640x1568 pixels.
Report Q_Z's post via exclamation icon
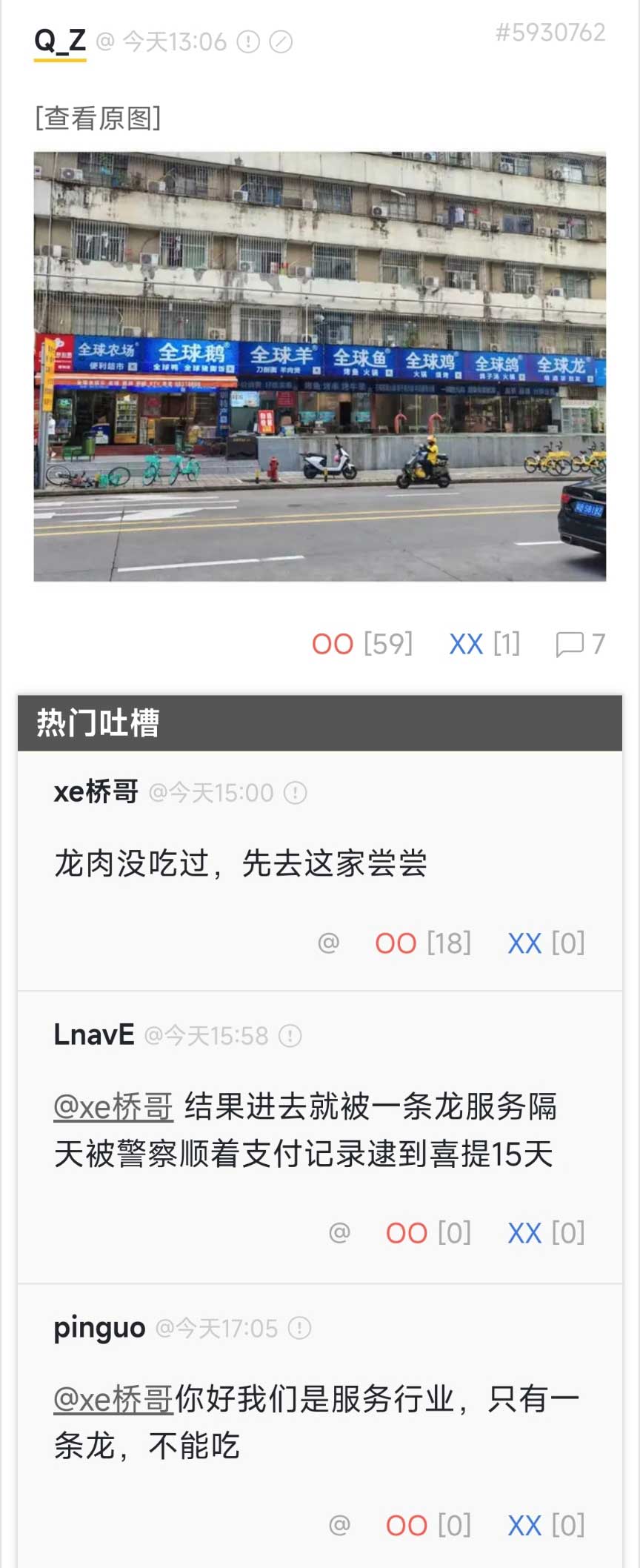pos(248,42)
